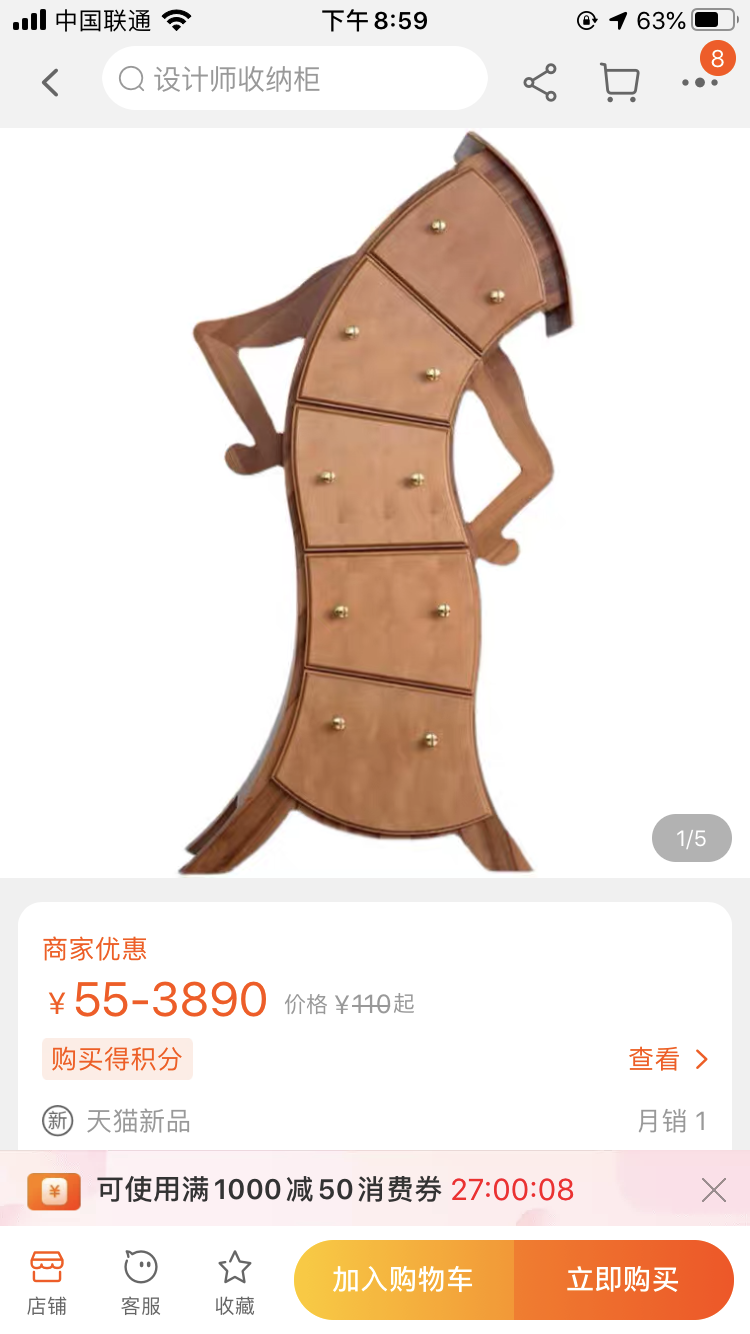Open the three-dot more menu
The width and height of the screenshot is (750, 1334).
pos(700,82)
